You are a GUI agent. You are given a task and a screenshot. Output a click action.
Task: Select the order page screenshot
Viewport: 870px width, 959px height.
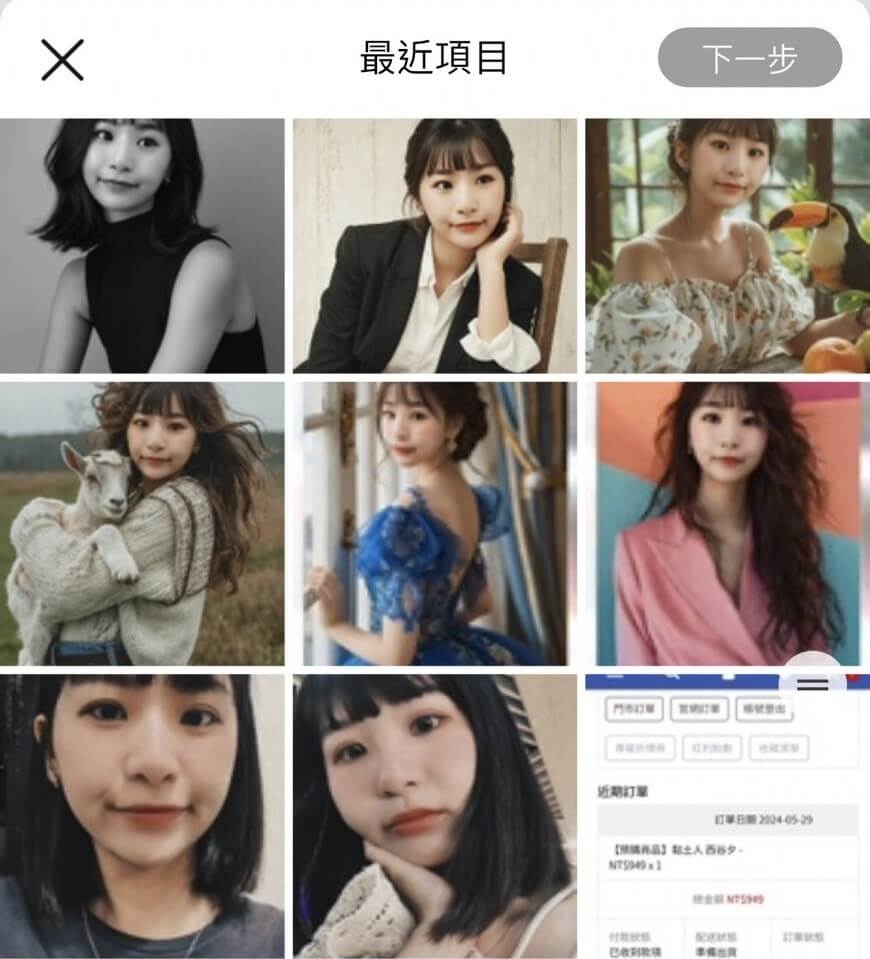[x=727, y=815]
